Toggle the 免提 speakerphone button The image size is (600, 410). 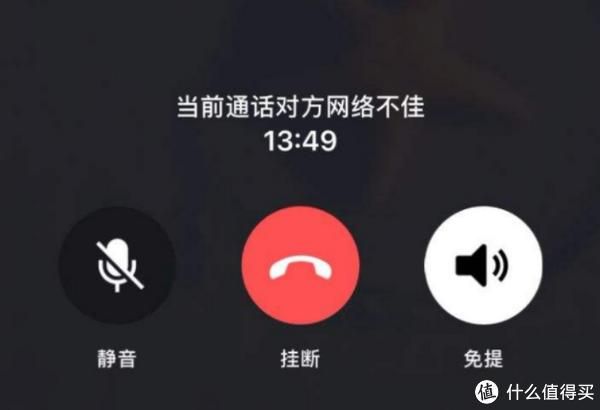point(482,266)
